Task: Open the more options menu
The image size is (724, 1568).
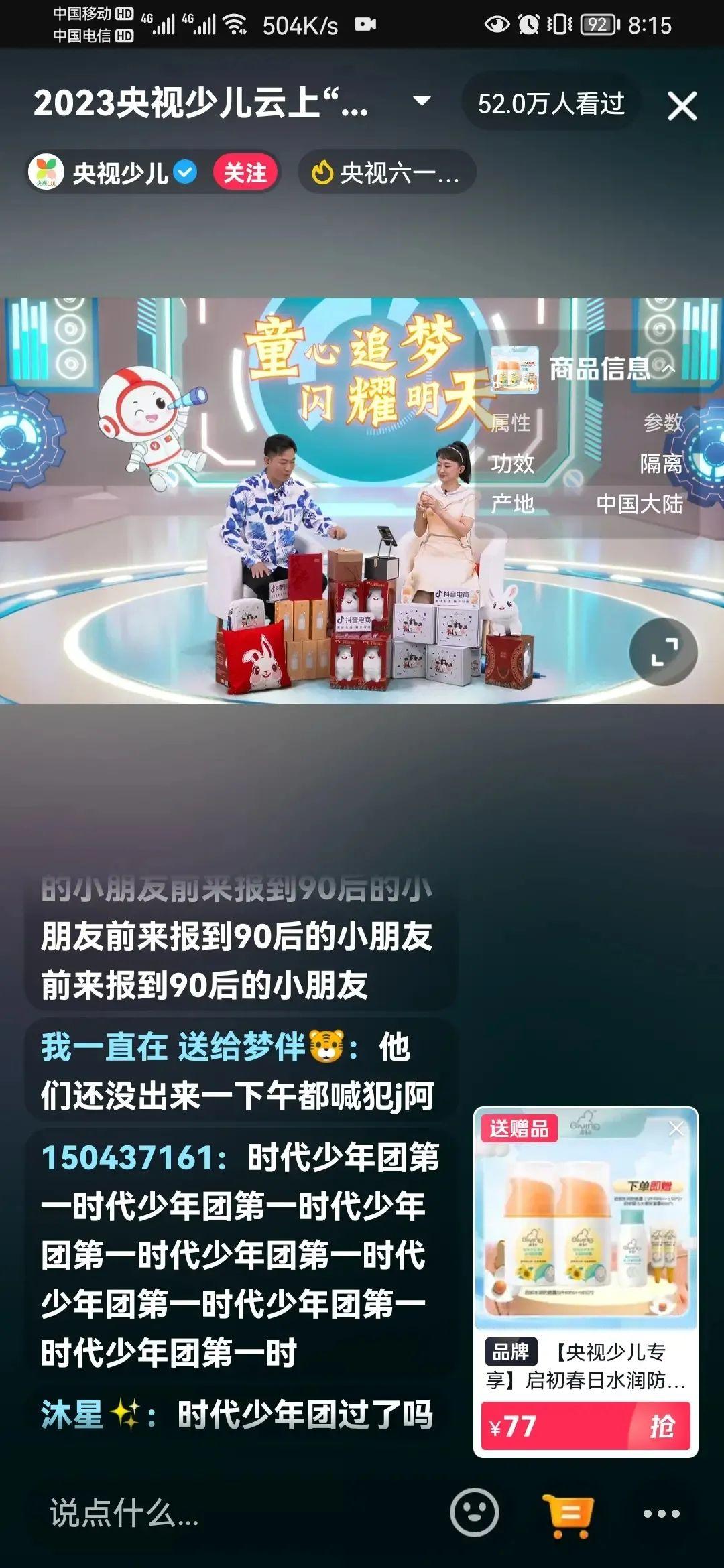Action: pos(661,1513)
